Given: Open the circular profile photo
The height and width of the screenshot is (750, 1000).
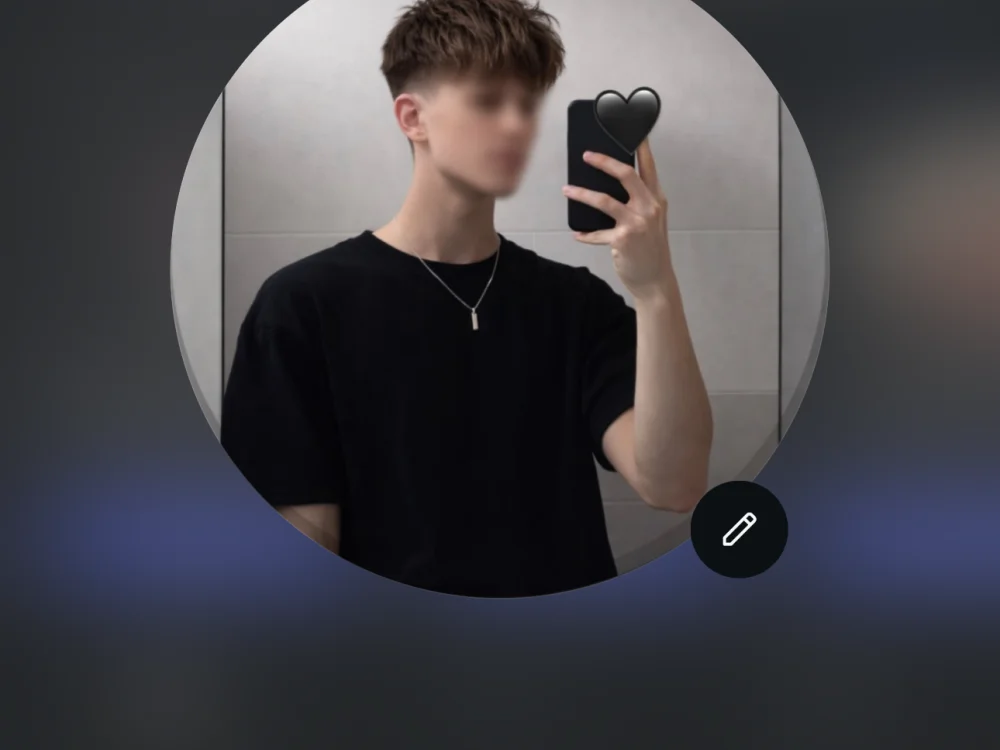Looking at the screenshot, I should pos(480,300).
